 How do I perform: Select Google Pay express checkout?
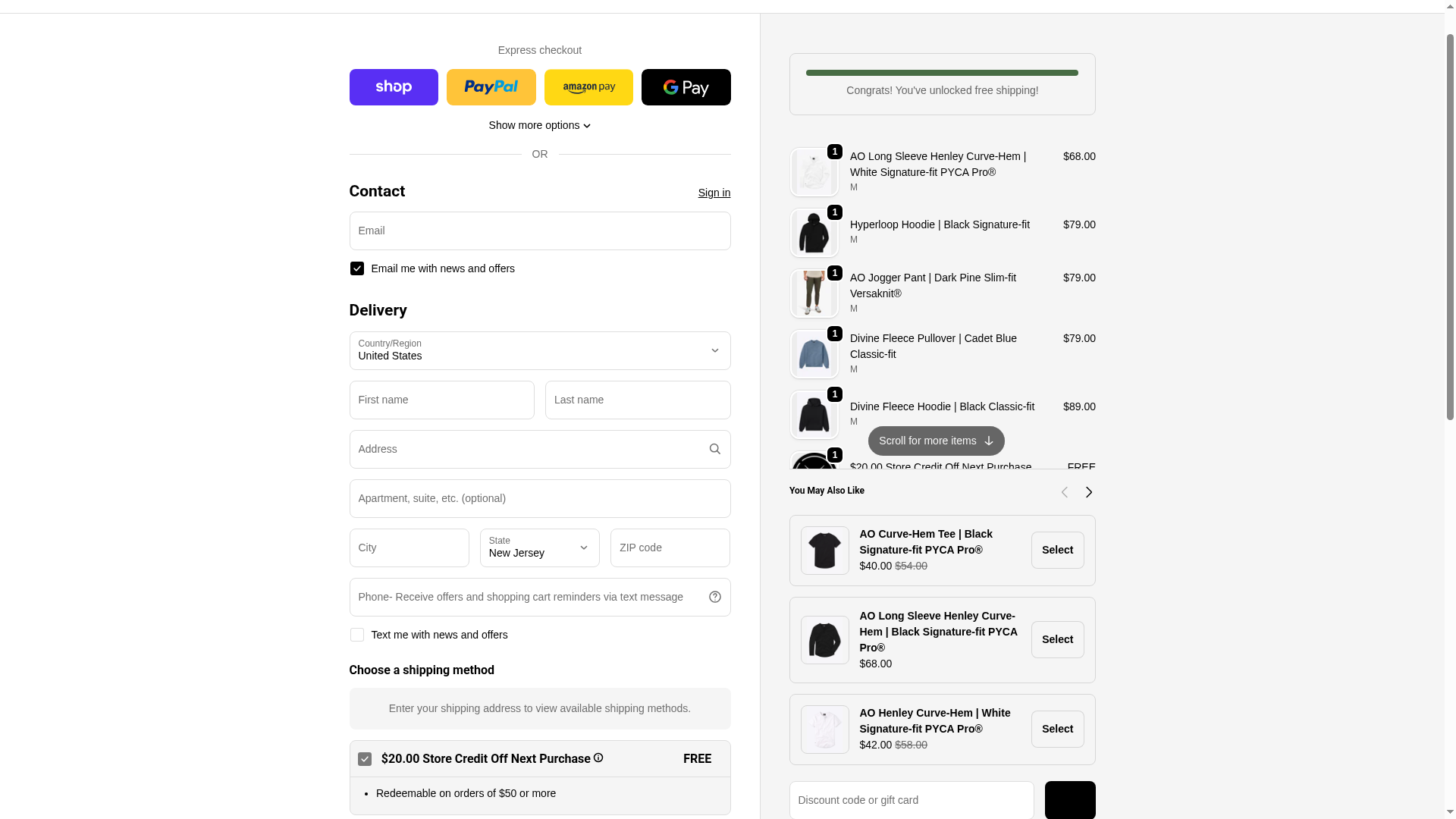pyautogui.click(x=686, y=87)
